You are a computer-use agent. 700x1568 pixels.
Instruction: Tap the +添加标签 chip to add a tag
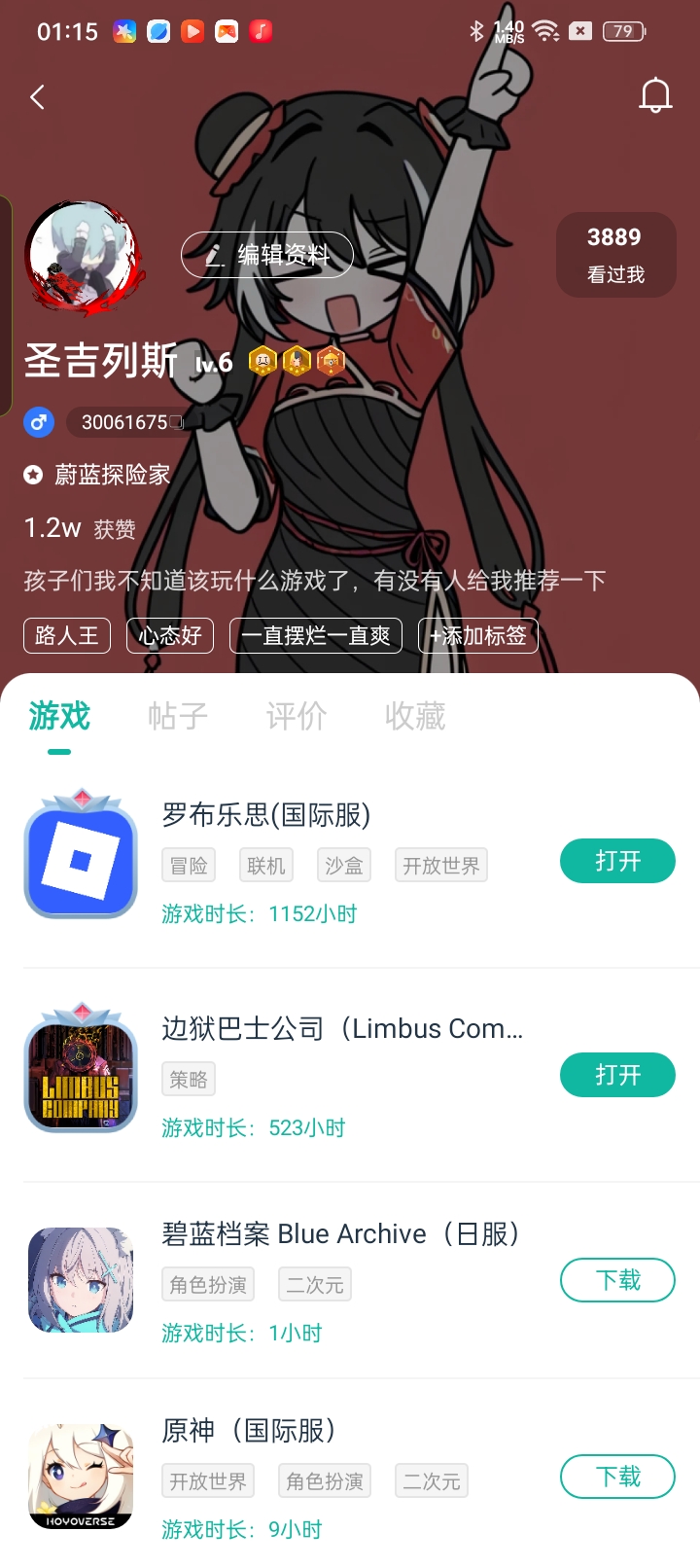tap(477, 635)
